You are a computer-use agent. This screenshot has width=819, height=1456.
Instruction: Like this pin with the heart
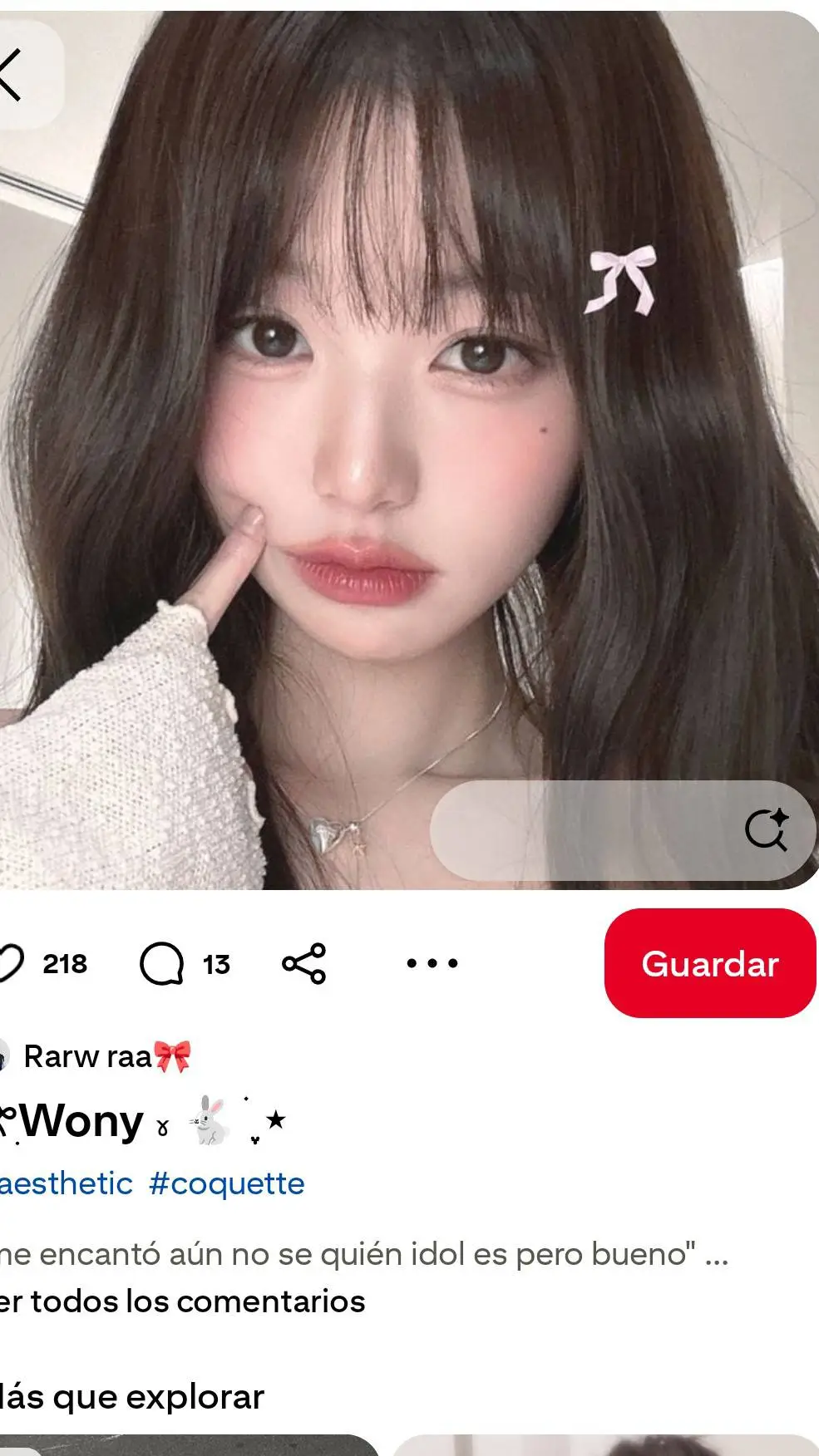pyautogui.click(x=10, y=964)
